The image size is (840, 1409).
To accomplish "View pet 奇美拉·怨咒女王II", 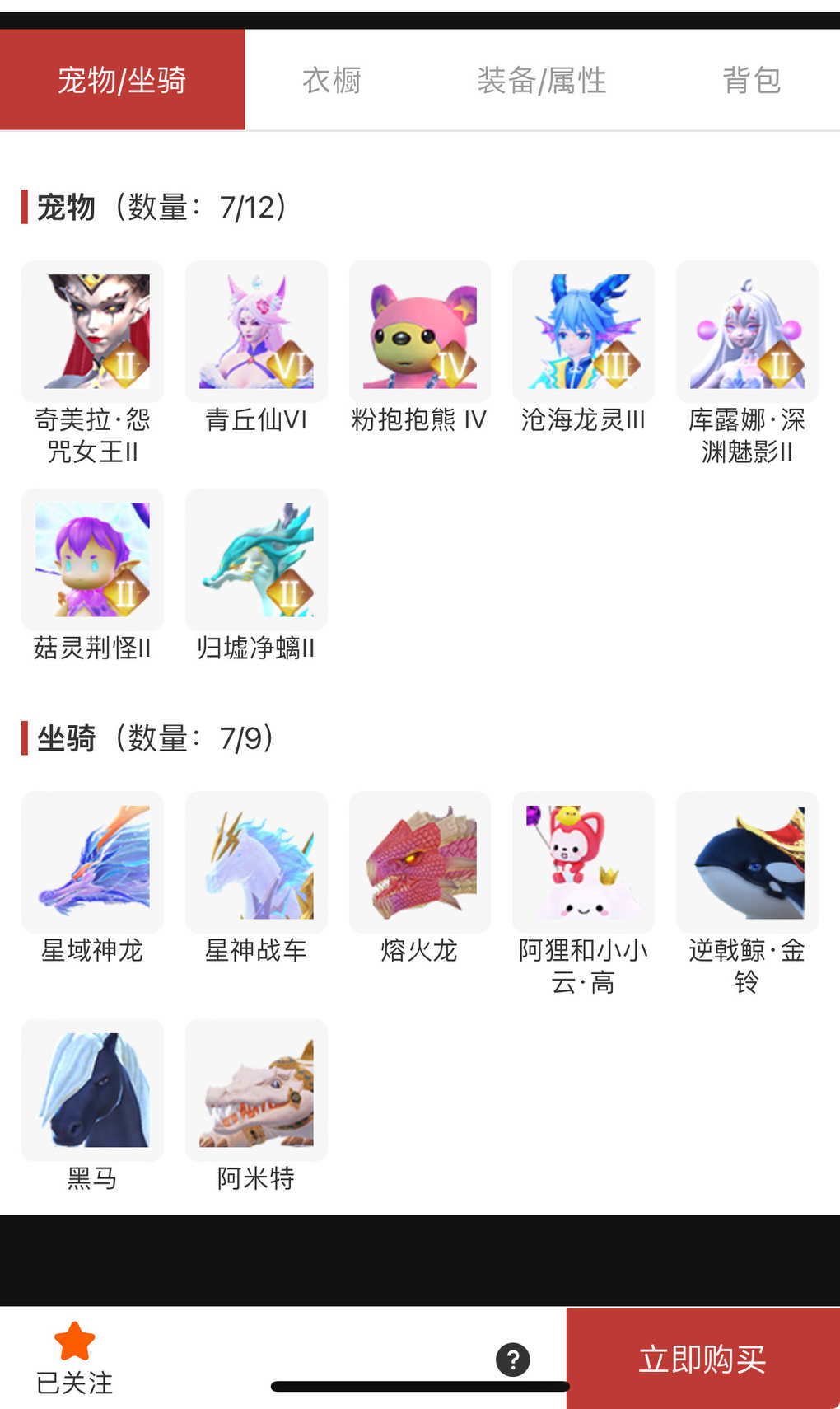I will coord(92,331).
